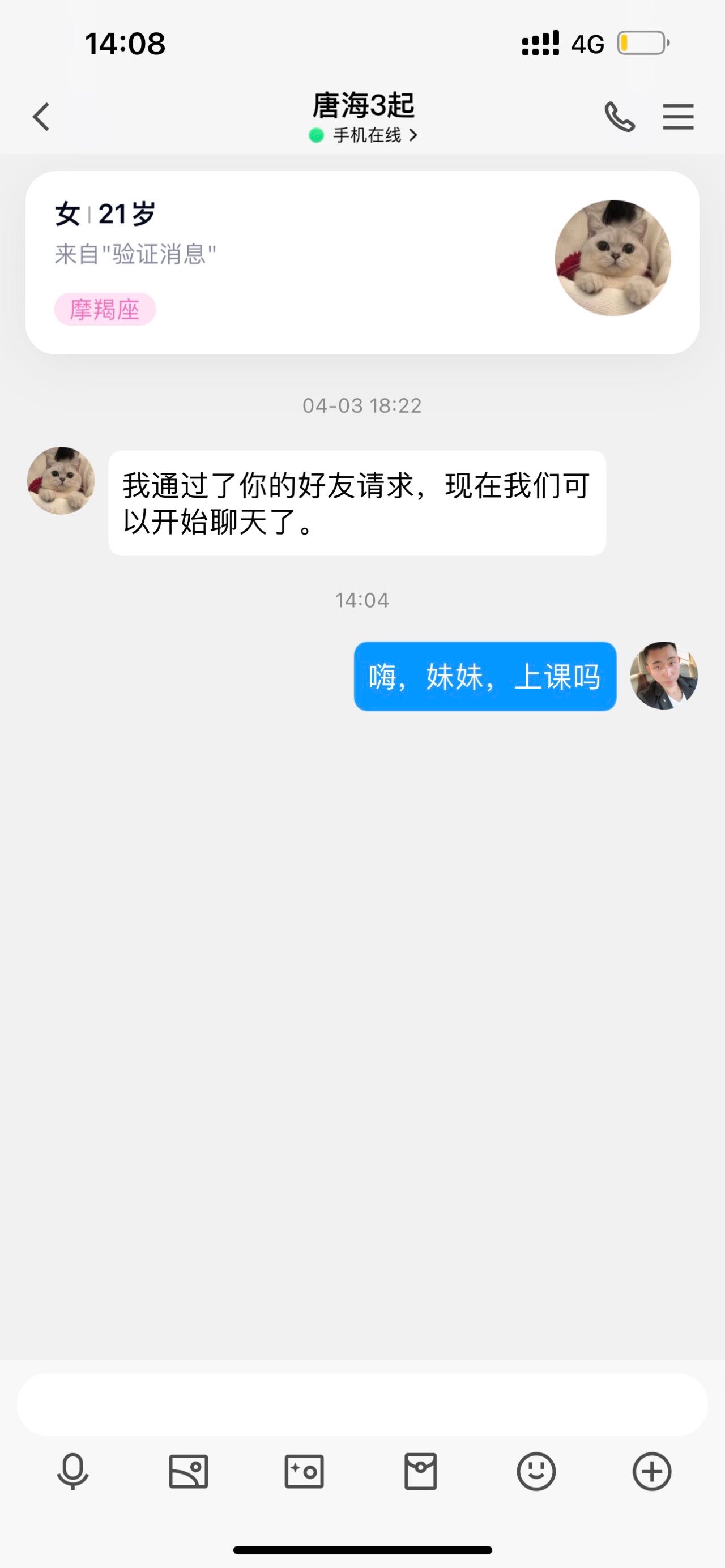Open the 手机在线 status details
The image size is (725, 1568).
click(x=364, y=135)
